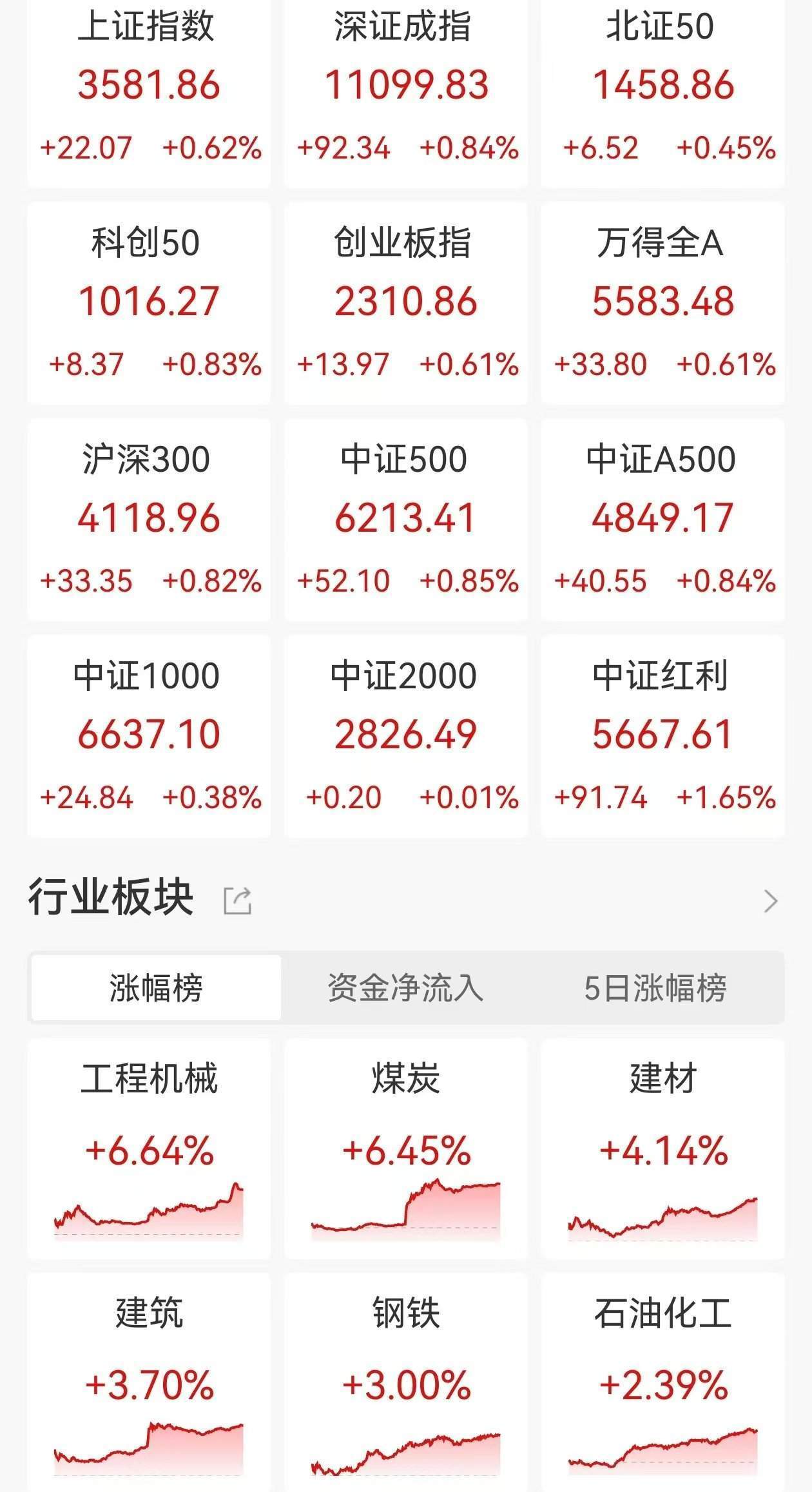View the 中证500 index details

[406, 519]
